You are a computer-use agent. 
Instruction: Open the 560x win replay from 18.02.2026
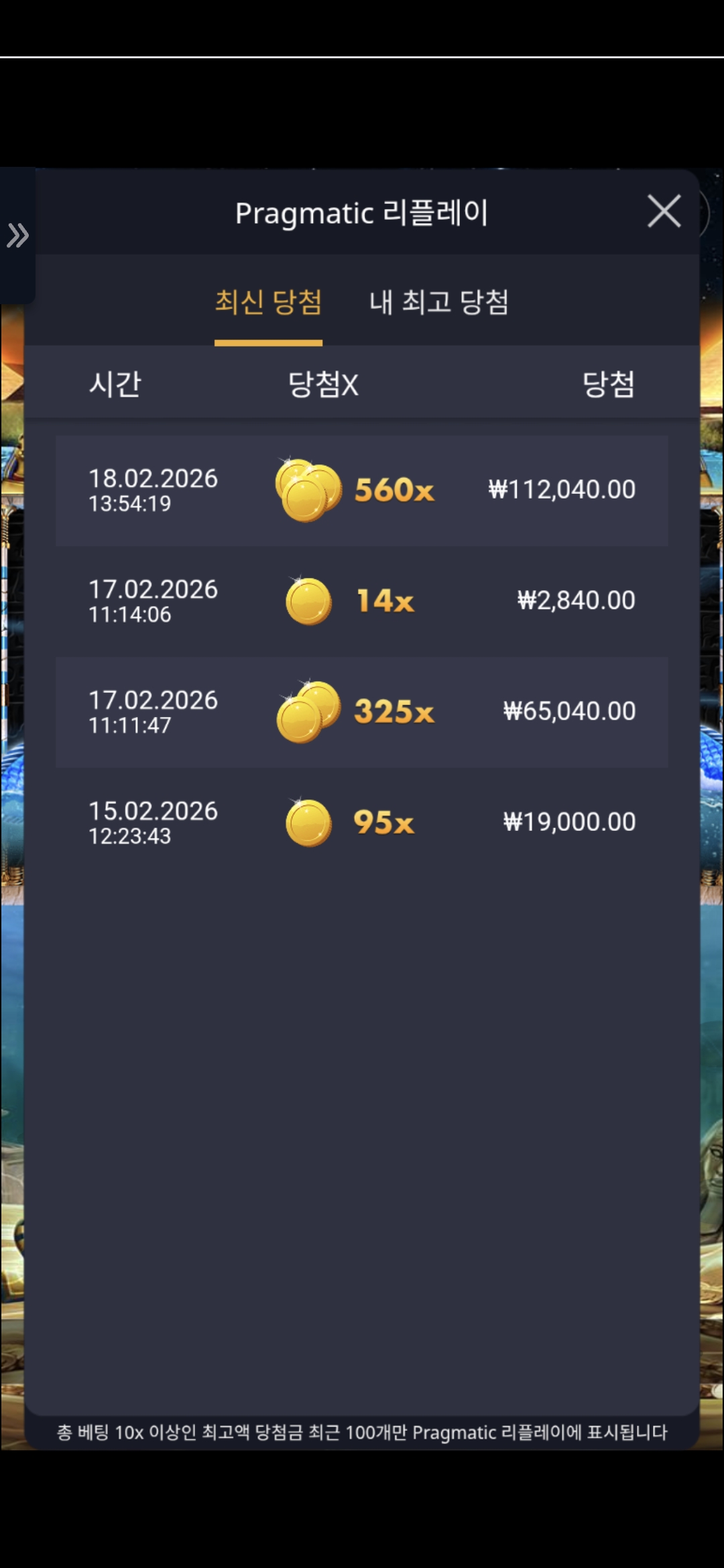point(362,491)
